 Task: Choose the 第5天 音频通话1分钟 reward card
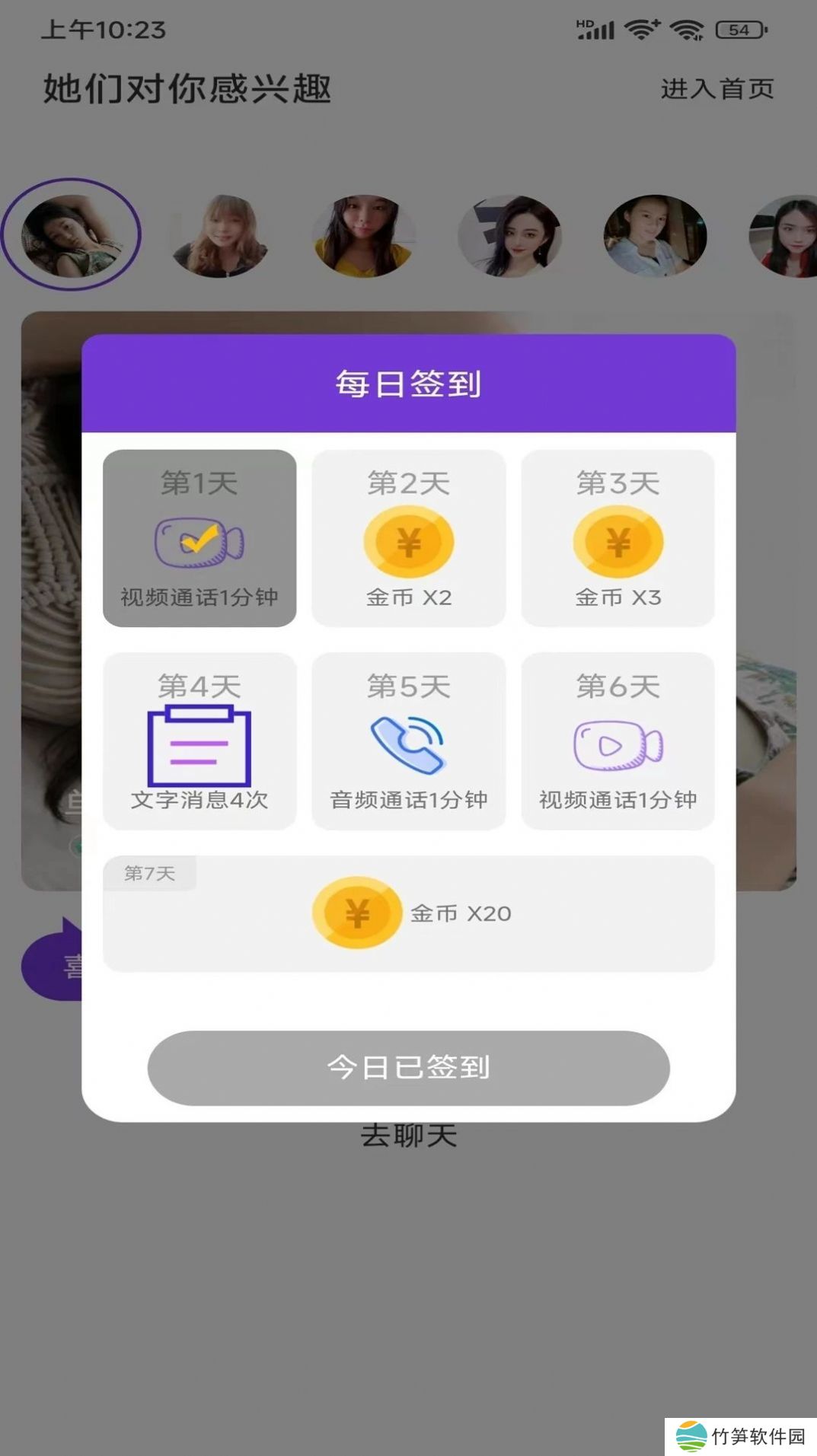[x=409, y=741]
